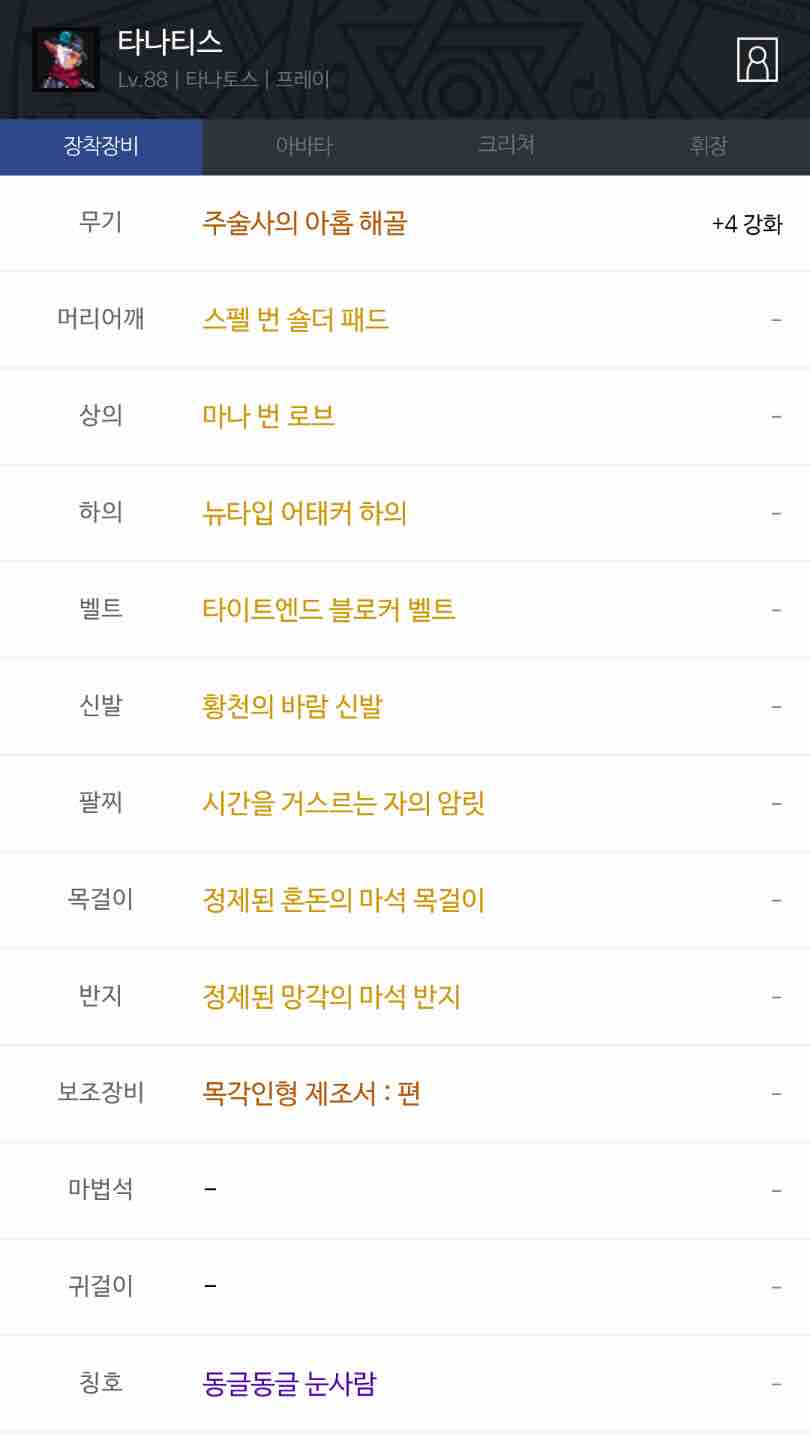Viewport: 810px width, 1440px height.
Task: Select the 장착장비 tab
Action: (x=101, y=147)
